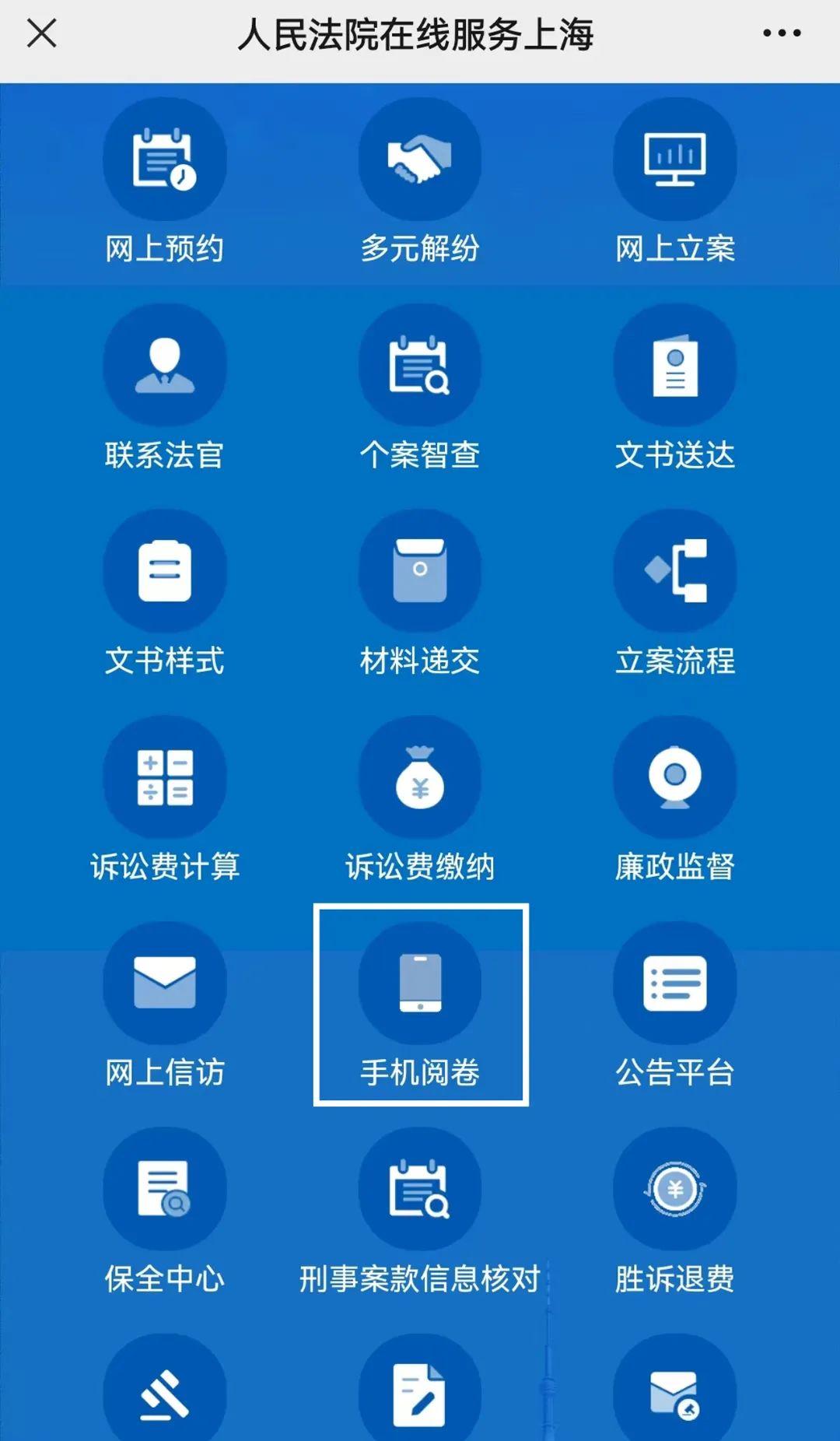Image resolution: width=840 pixels, height=1441 pixels.
Task: Tap the 材料递交 material submission icon
Action: tap(419, 572)
